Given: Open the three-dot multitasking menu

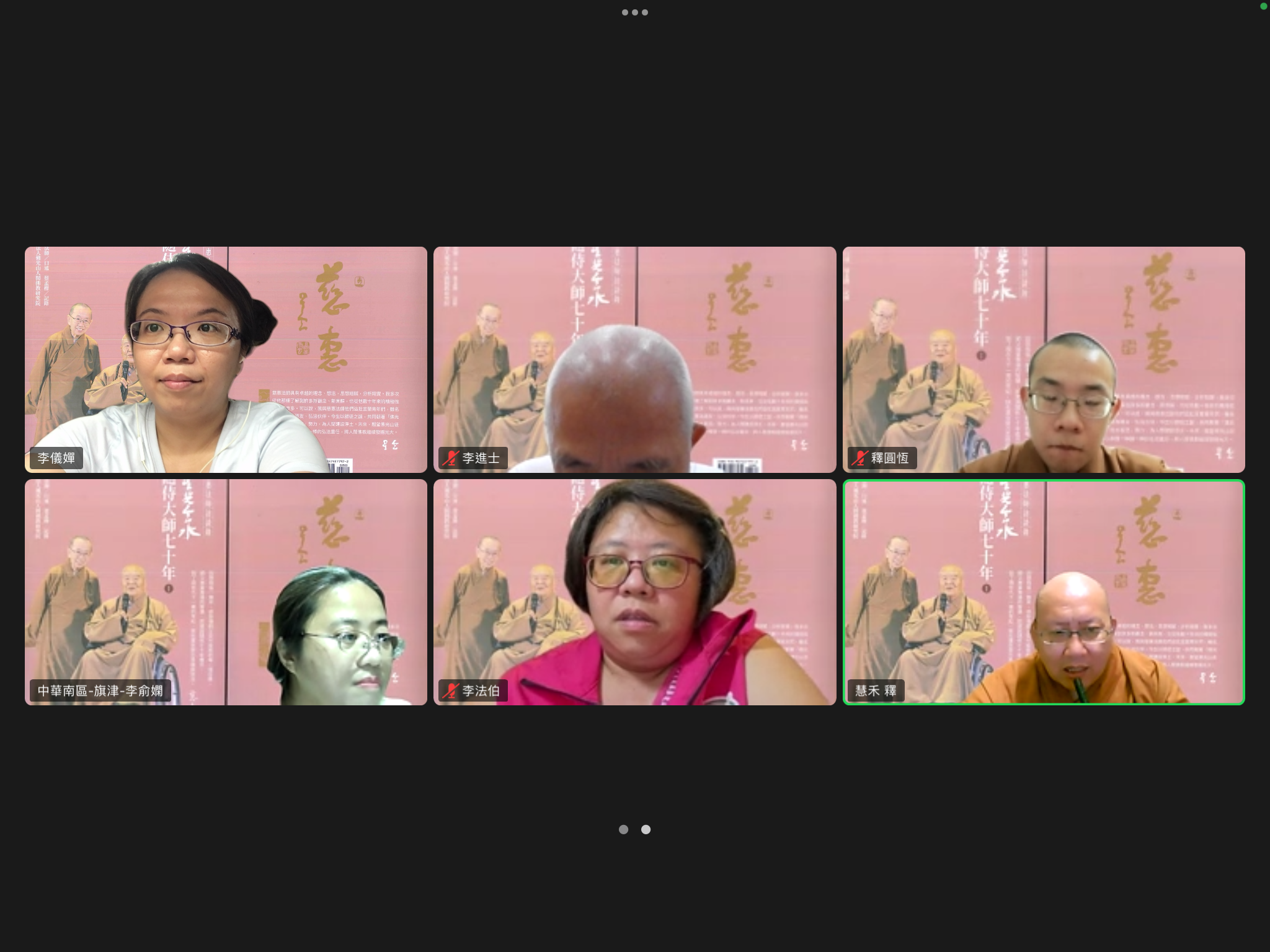Looking at the screenshot, I should coord(634,12).
